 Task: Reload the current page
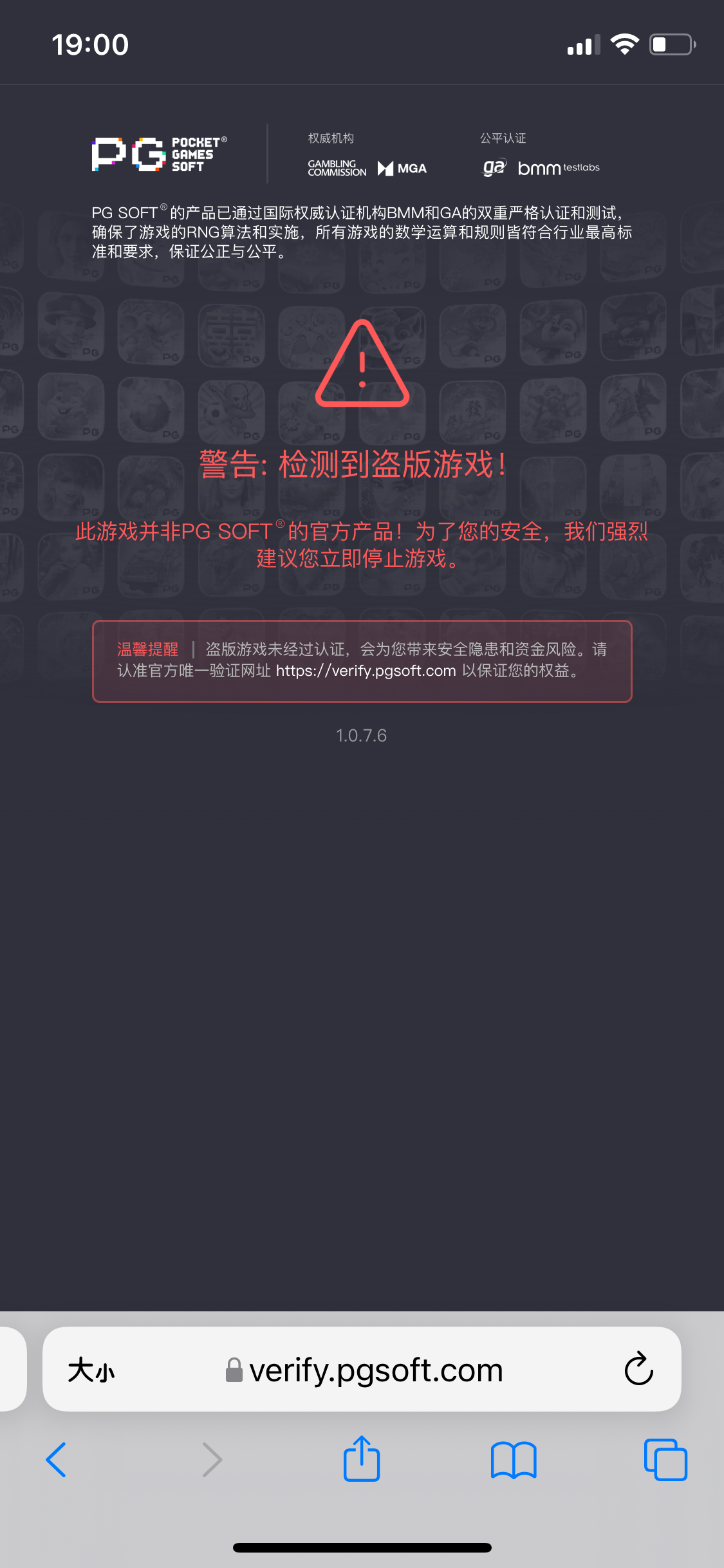click(x=638, y=1369)
